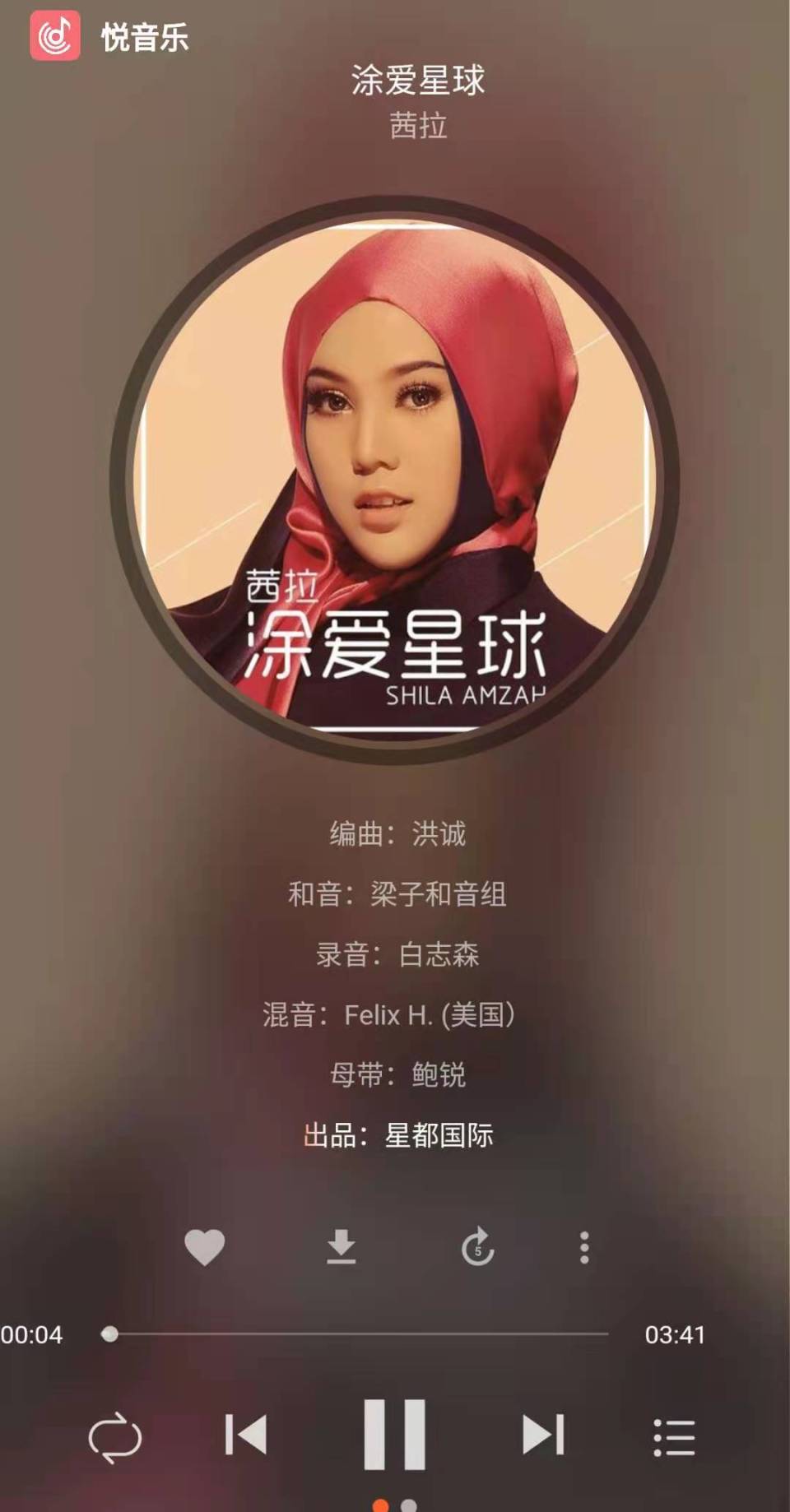Download the current track
Screen dimensions: 790x1512
click(x=341, y=1247)
